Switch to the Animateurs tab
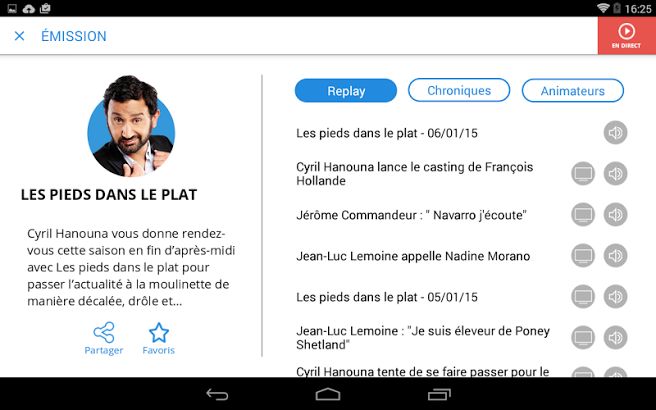Screen dimensions: 656x410 pyautogui.click(x=572, y=91)
